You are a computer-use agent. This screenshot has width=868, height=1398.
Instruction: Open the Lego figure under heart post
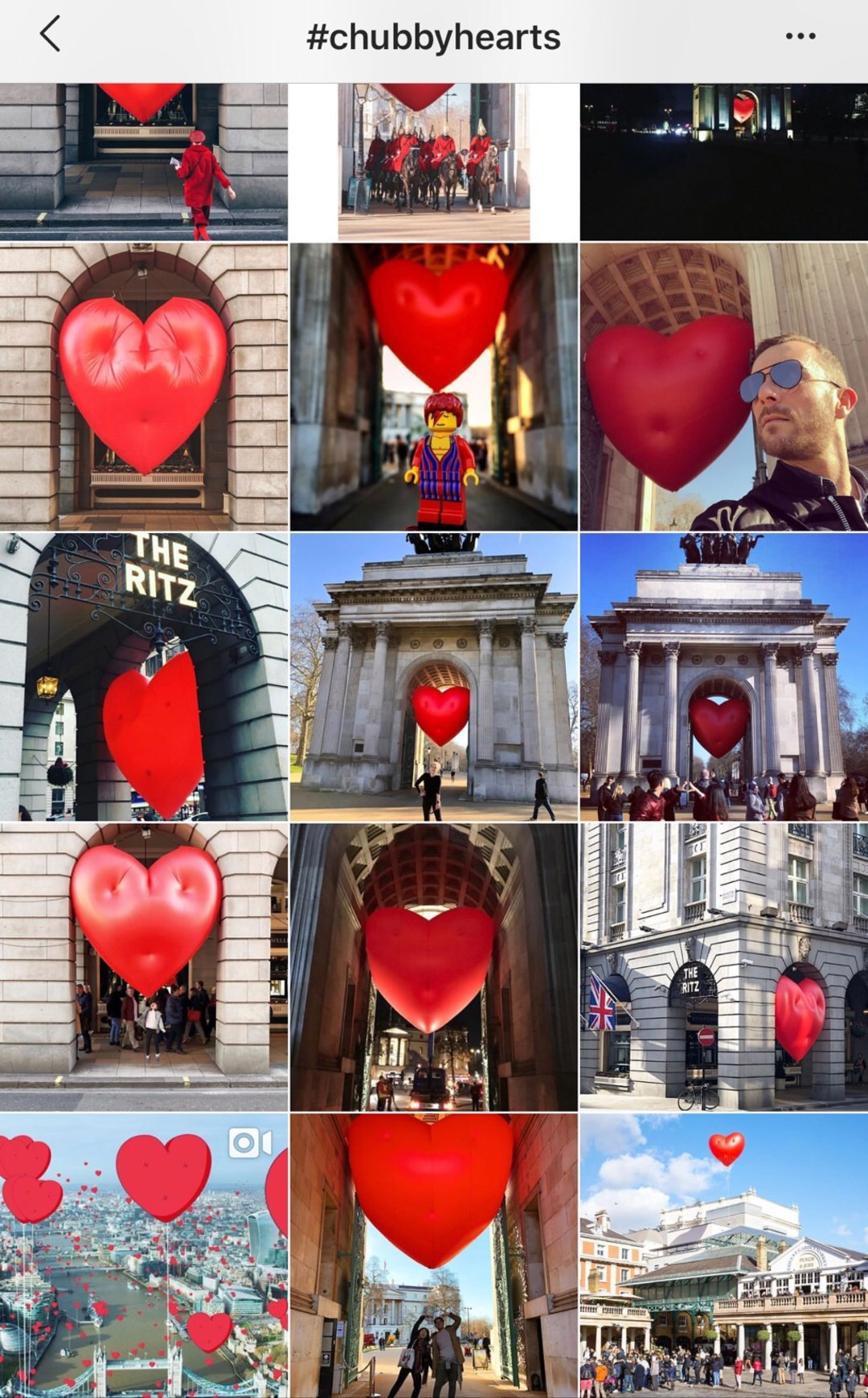(x=434, y=387)
